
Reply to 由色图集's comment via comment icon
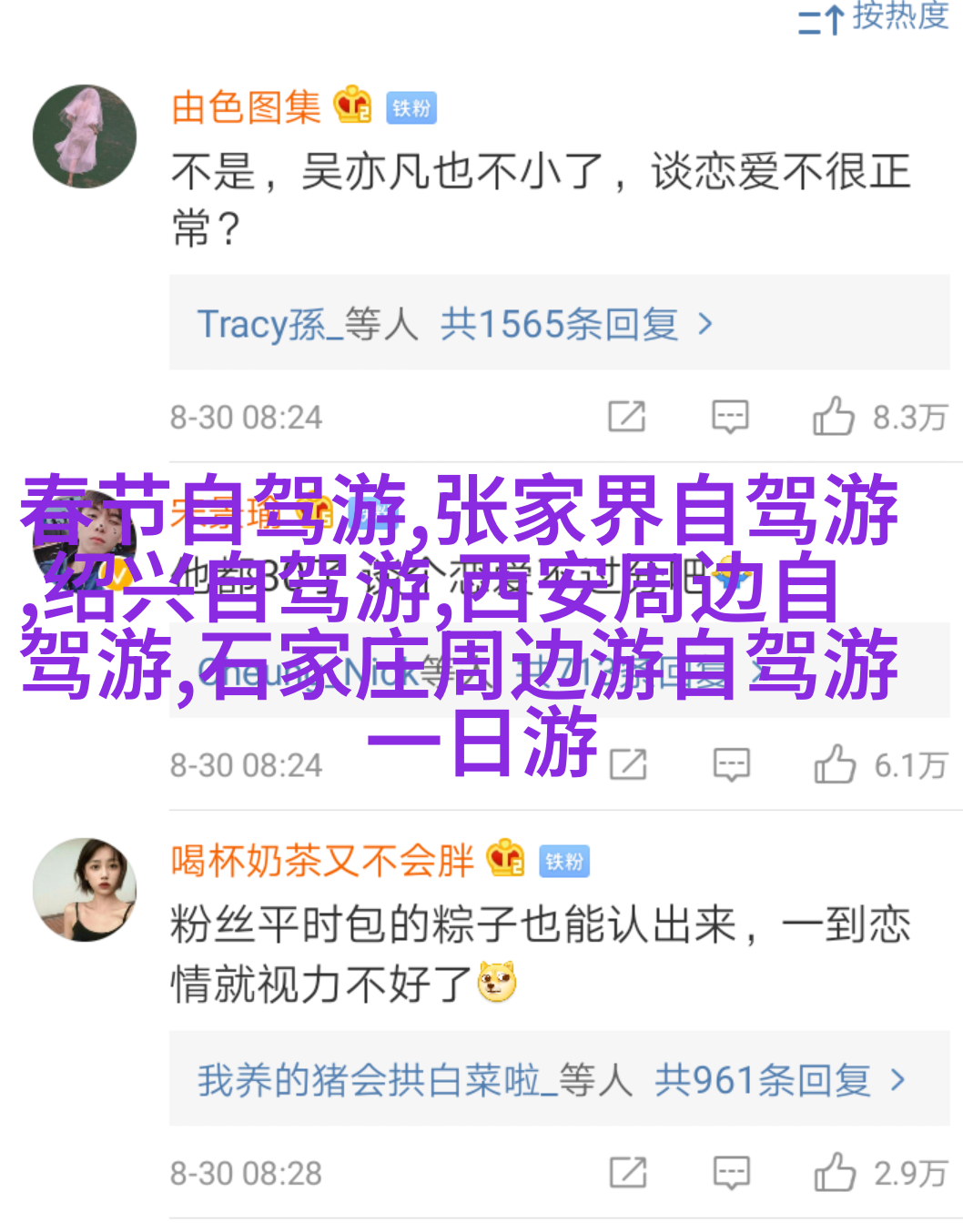tap(730, 417)
